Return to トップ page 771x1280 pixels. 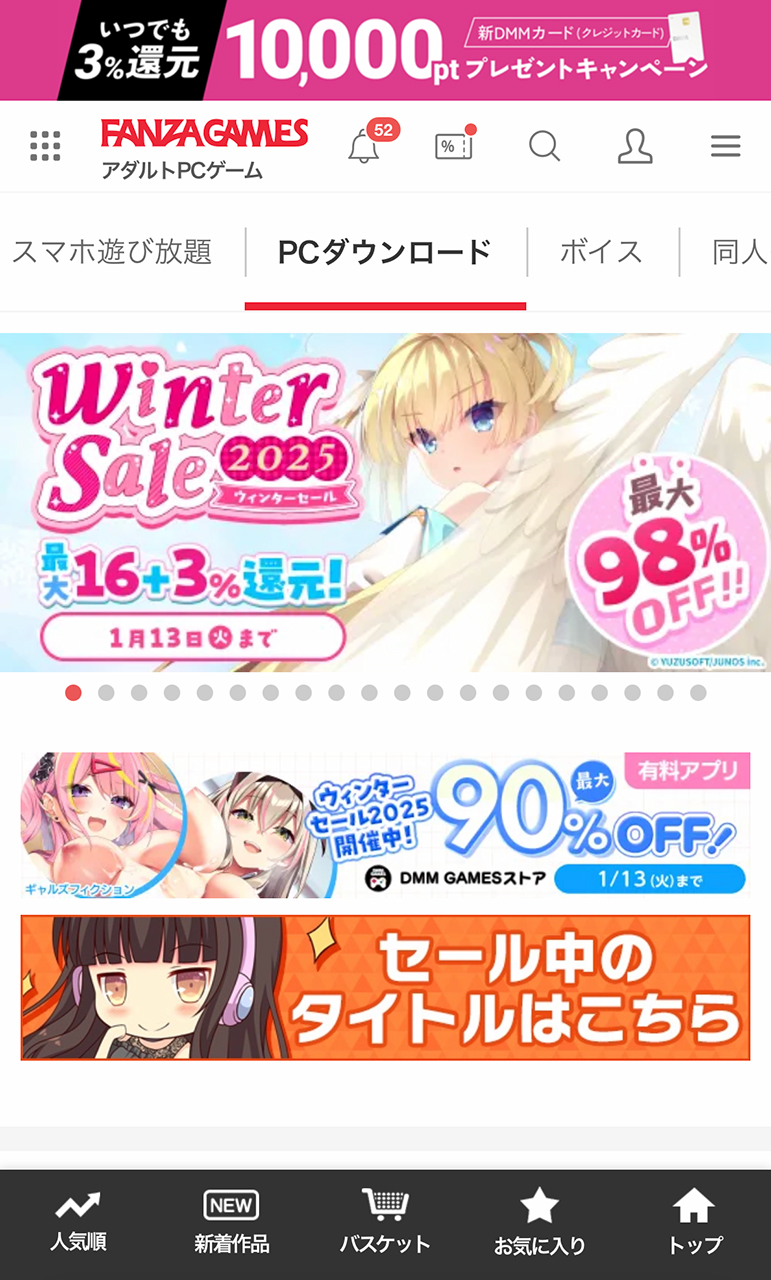click(x=694, y=1222)
